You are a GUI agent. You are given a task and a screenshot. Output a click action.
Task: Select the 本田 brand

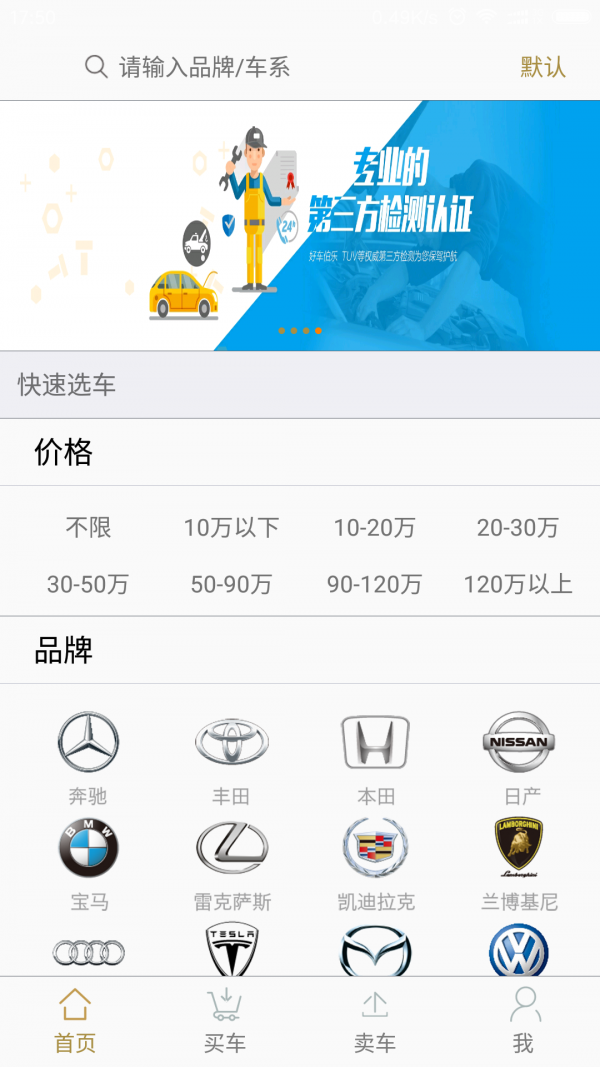375,757
